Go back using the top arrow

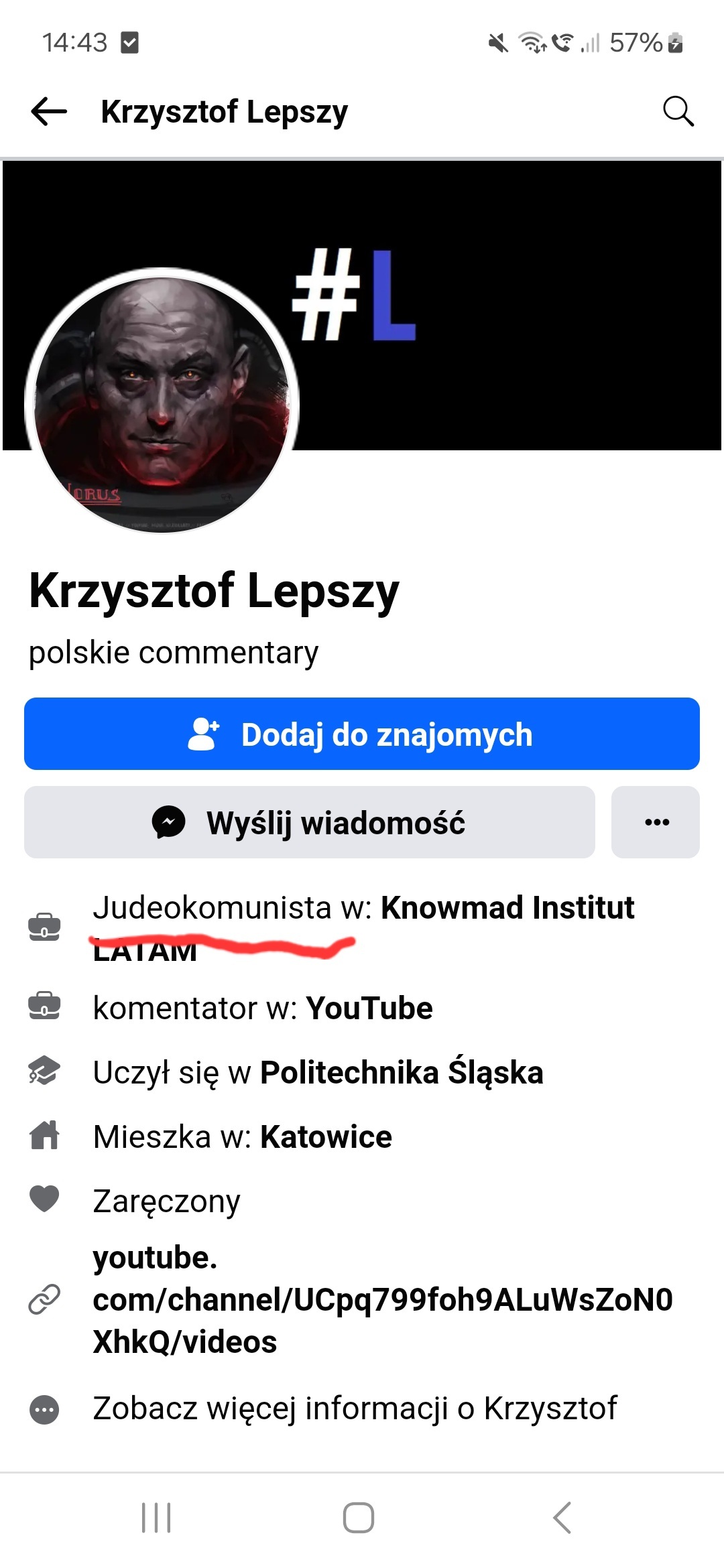pyautogui.click(x=49, y=111)
